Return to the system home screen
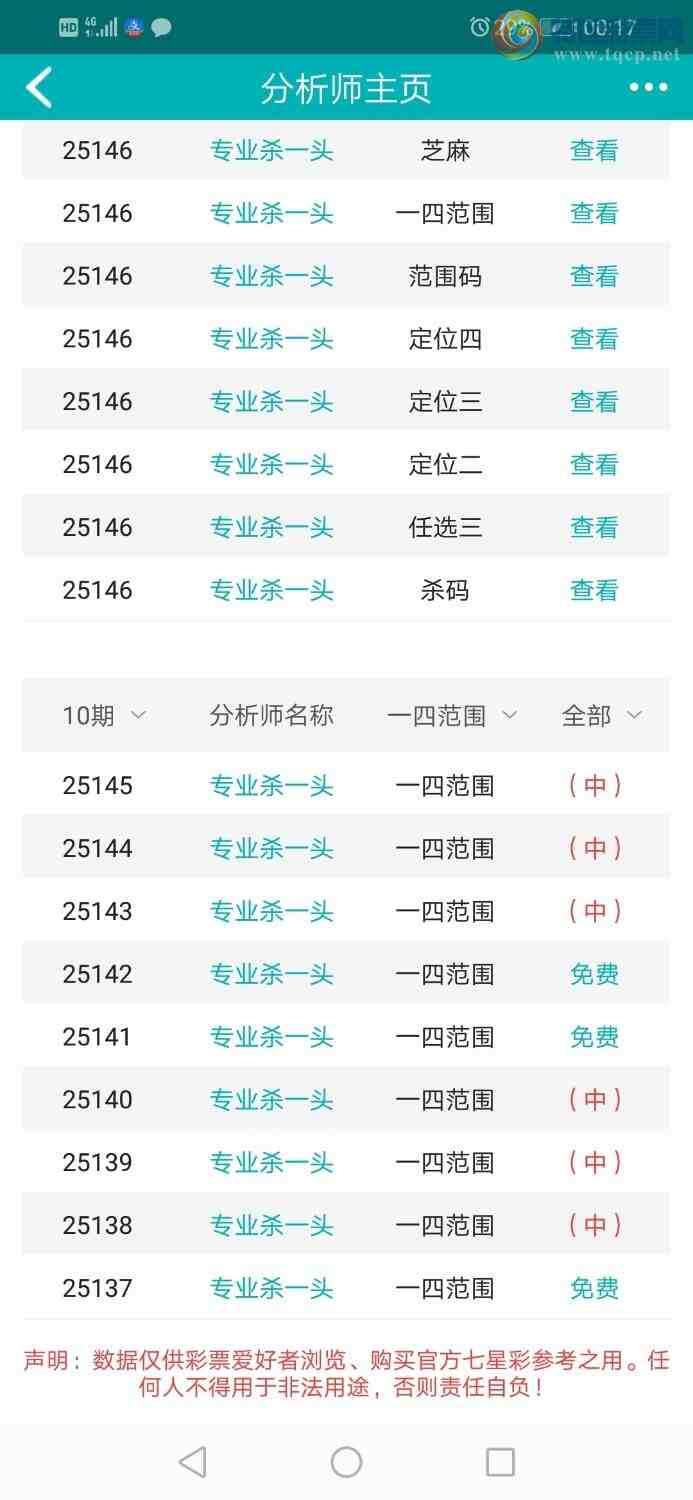Viewport: 693px width, 1500px height. tap(346, 1462)
